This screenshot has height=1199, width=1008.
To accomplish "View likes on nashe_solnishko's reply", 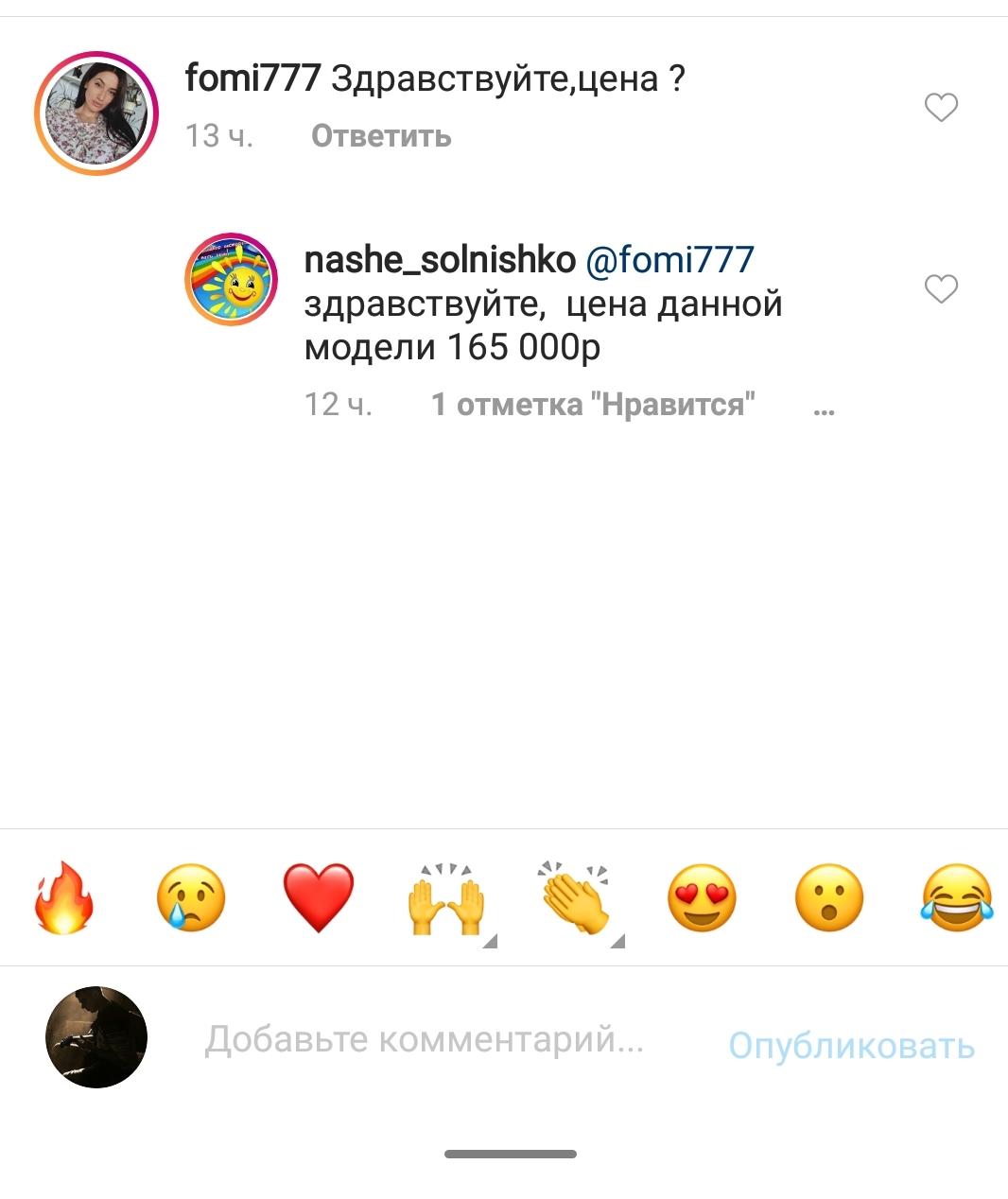I will click(593, 405).
